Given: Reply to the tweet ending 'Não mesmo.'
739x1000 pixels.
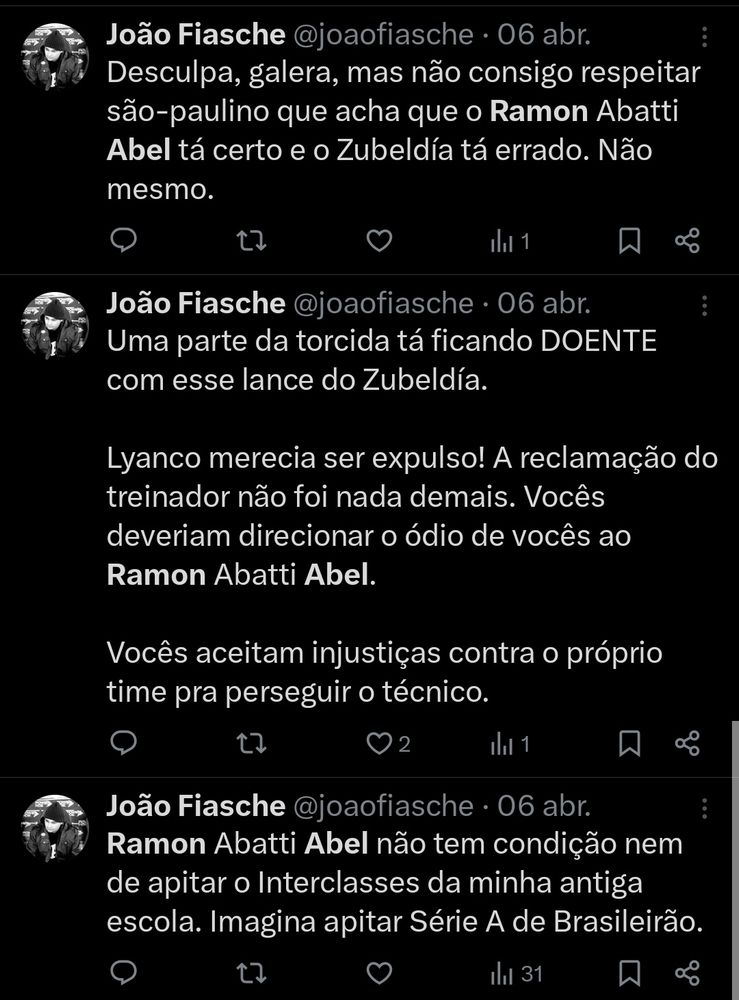Looking at the screenshot, I should [122, 241].
